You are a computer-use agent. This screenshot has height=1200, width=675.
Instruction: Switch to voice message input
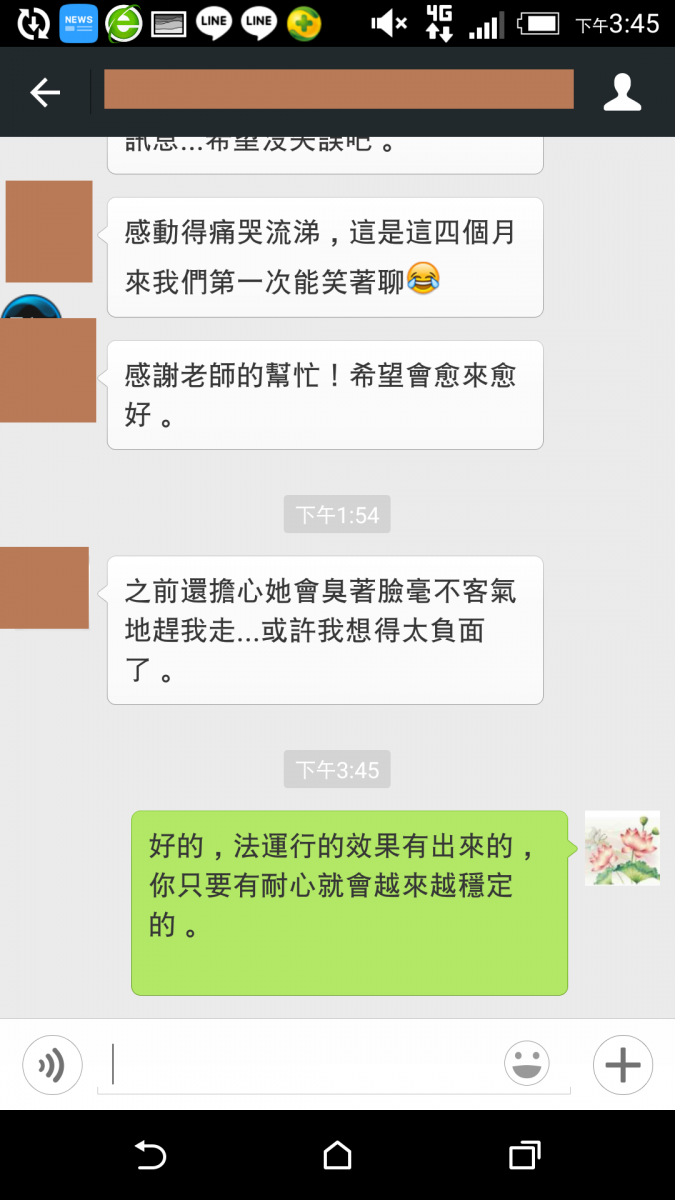(52, 1065)
